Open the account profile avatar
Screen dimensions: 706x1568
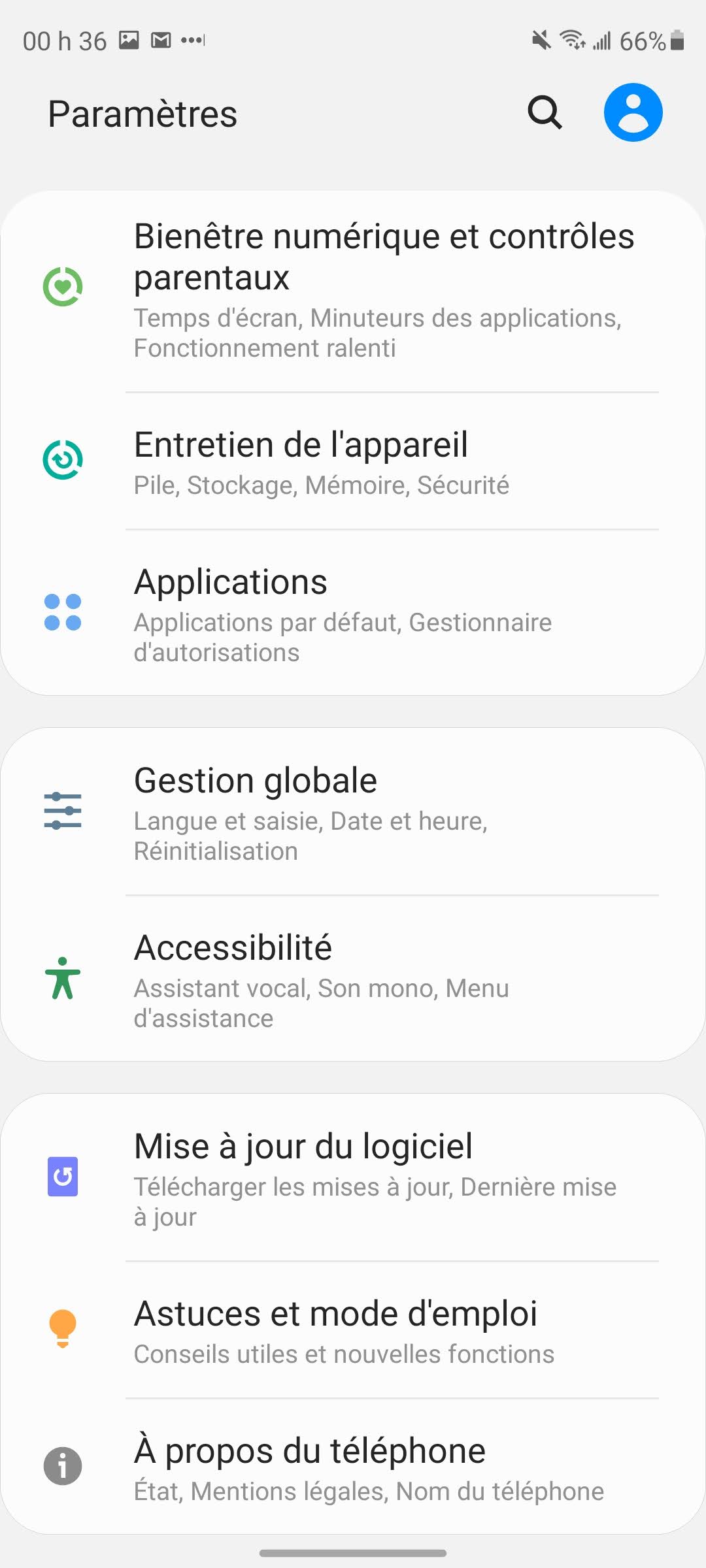tap(633, 112)
